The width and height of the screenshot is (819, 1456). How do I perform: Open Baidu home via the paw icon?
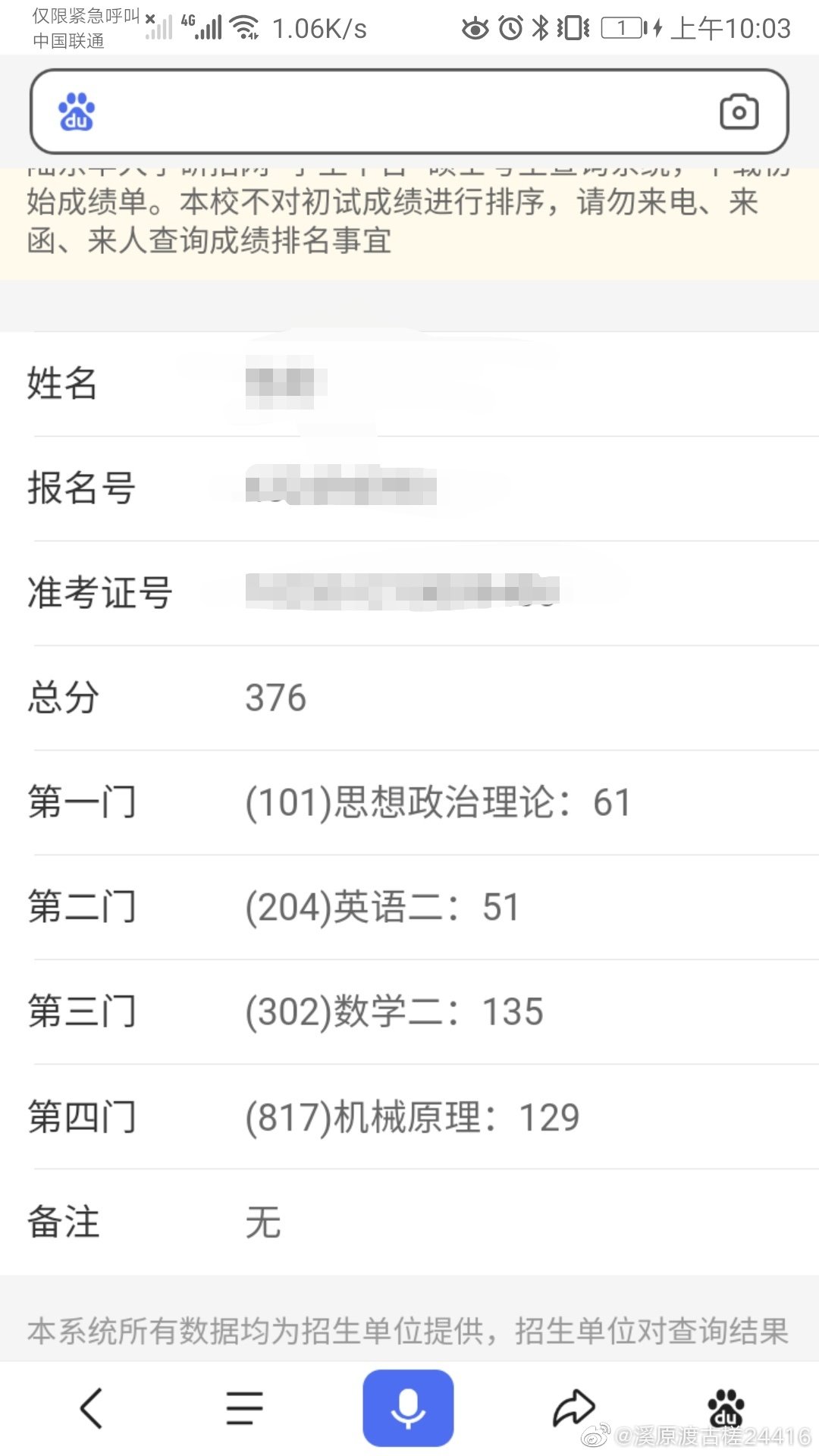tap(726, 1408)
